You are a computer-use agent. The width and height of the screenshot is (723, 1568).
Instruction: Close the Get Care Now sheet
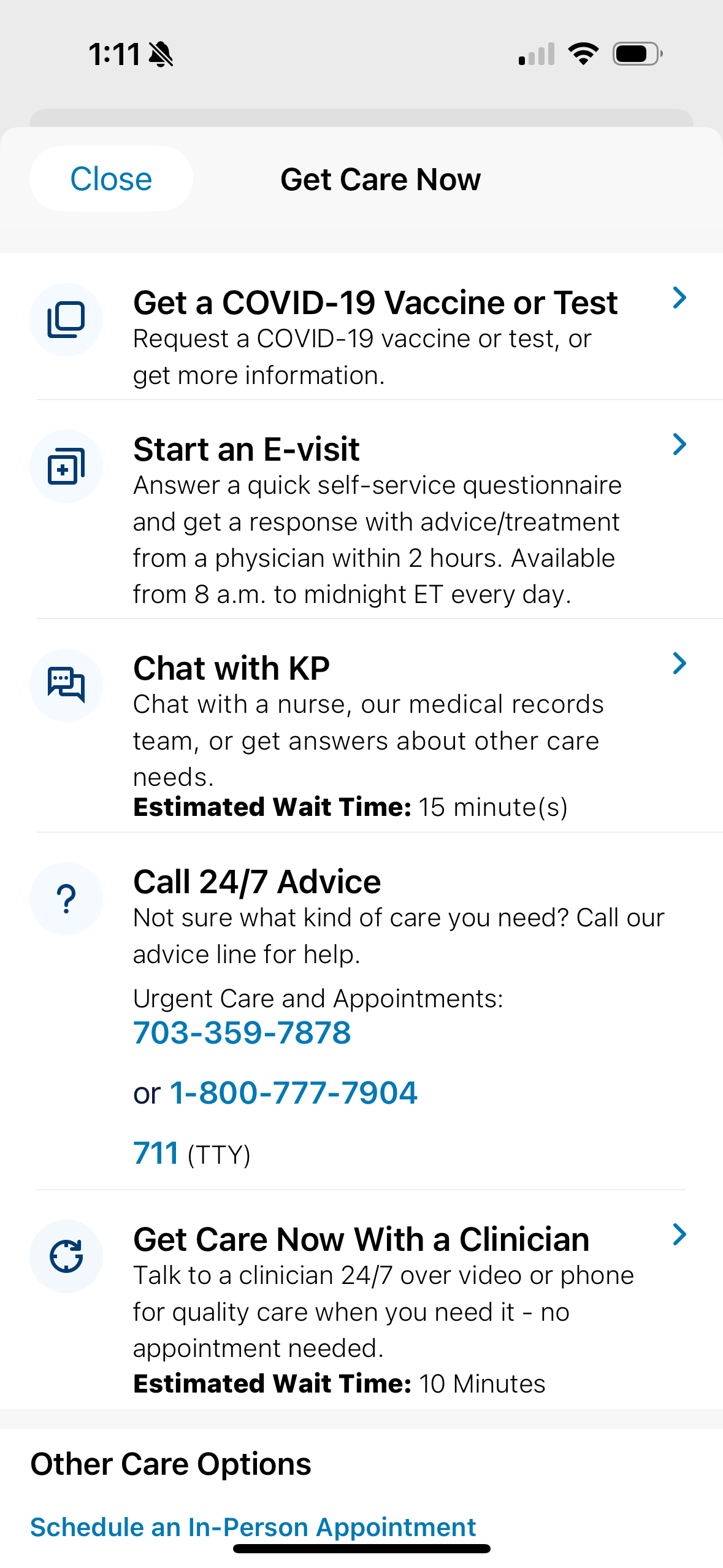tap(111, 179)
